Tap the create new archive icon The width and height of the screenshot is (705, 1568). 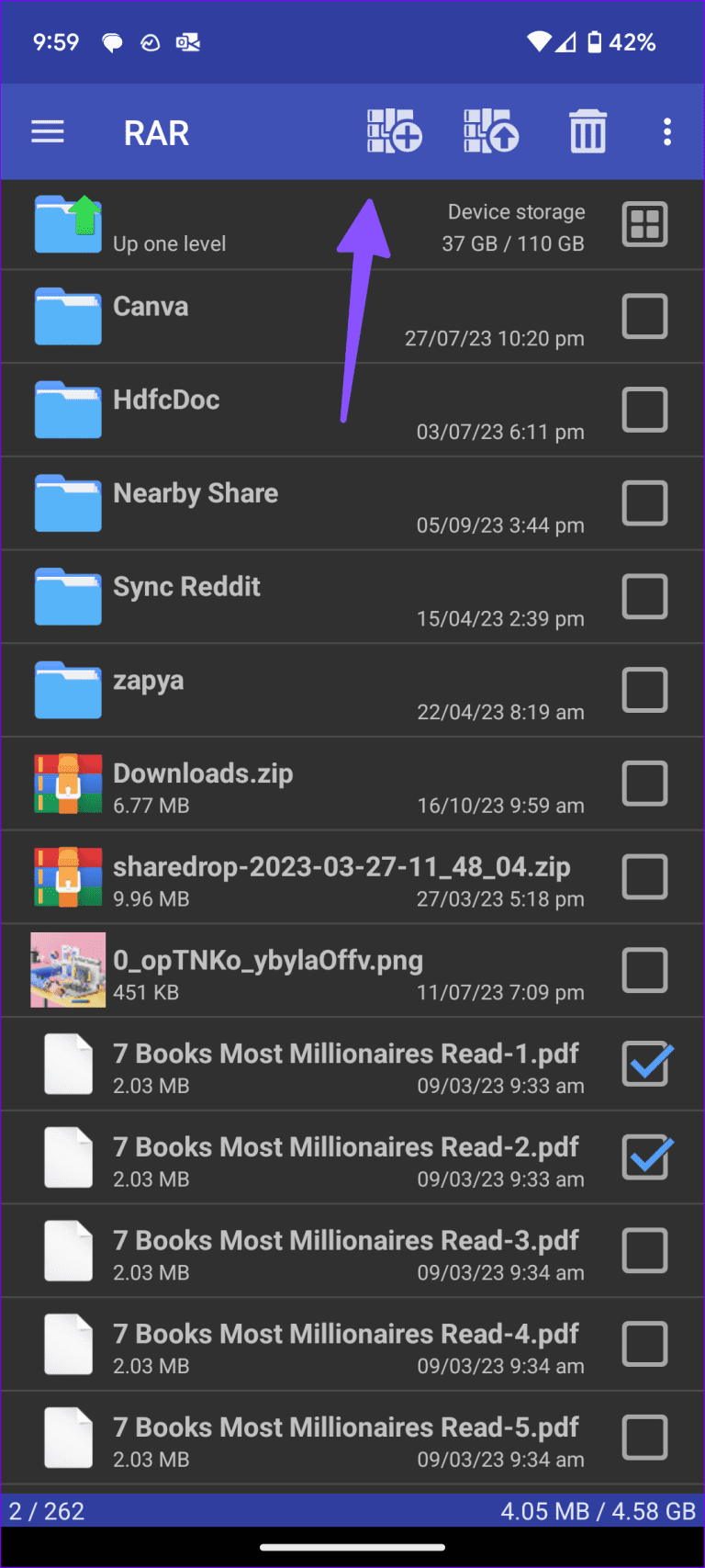click(x=394, y=131)
